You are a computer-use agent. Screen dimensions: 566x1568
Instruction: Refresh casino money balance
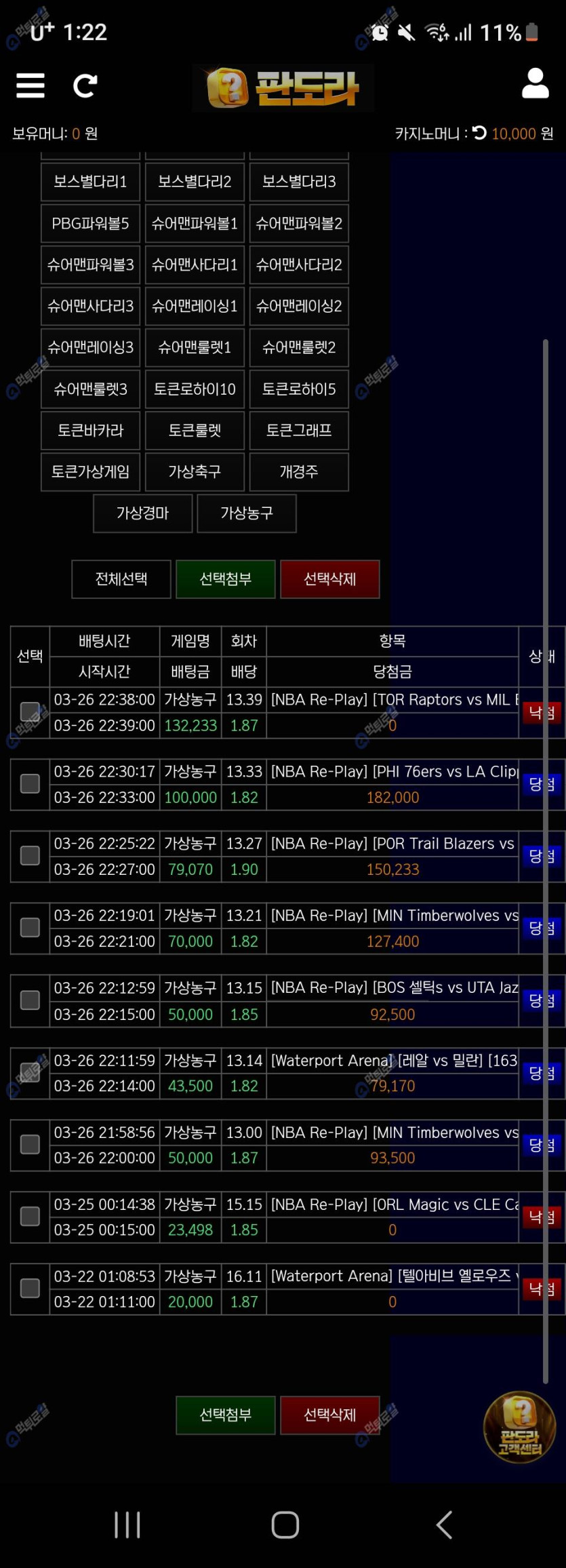click(479, 133)
